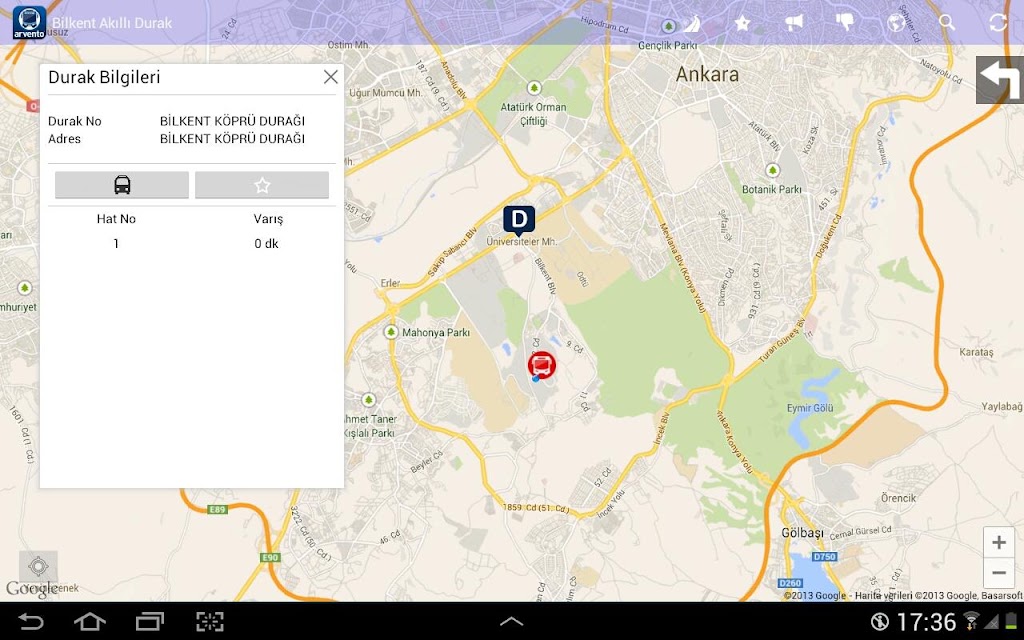Center map on my location
The image size is (1024, 640).
pos(38,566)
